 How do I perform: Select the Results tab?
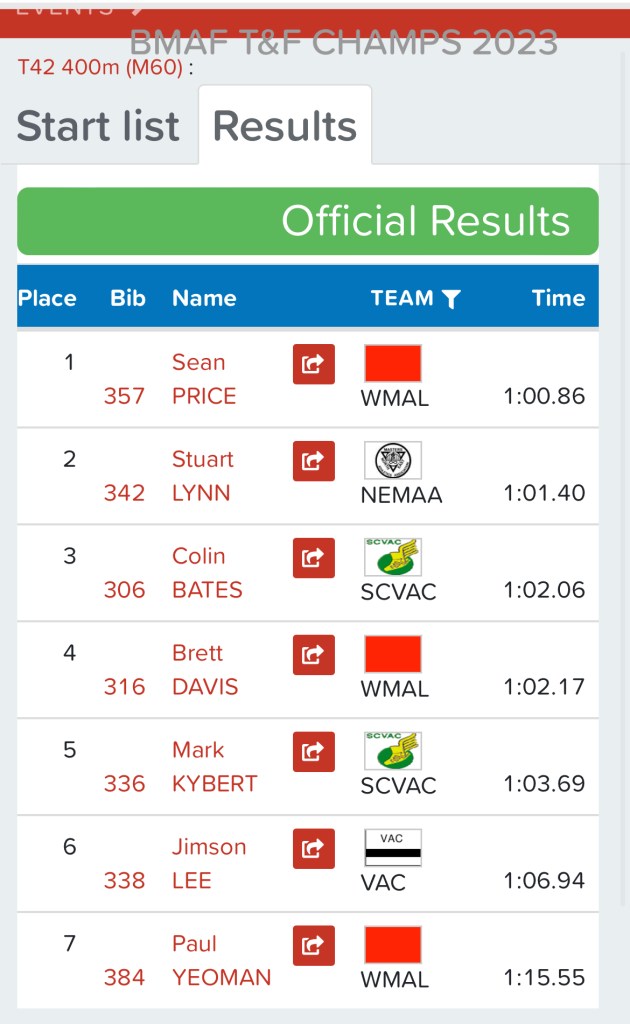pos(285,127)
